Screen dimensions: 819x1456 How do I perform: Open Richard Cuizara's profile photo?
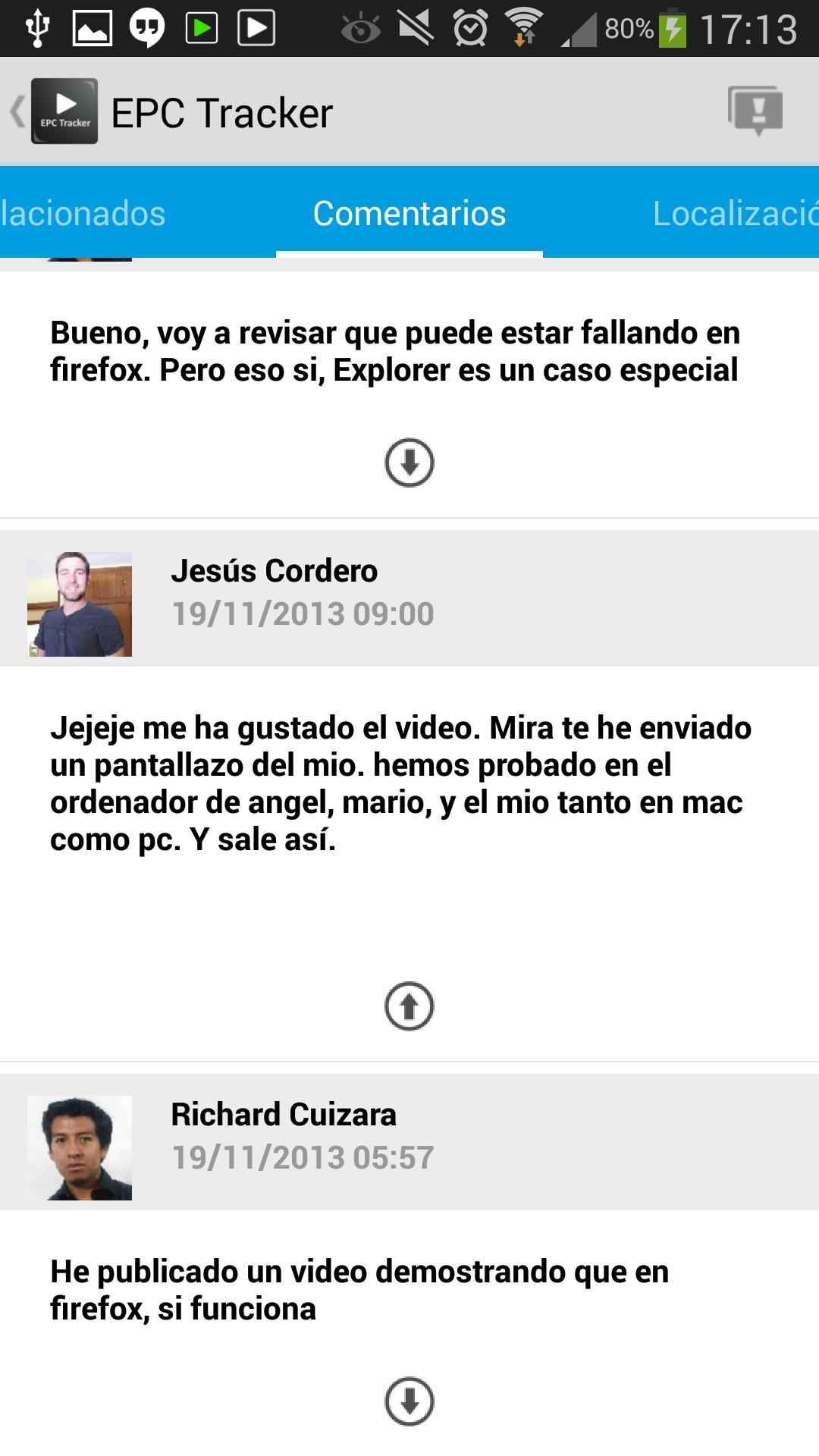pos(80,1147)
